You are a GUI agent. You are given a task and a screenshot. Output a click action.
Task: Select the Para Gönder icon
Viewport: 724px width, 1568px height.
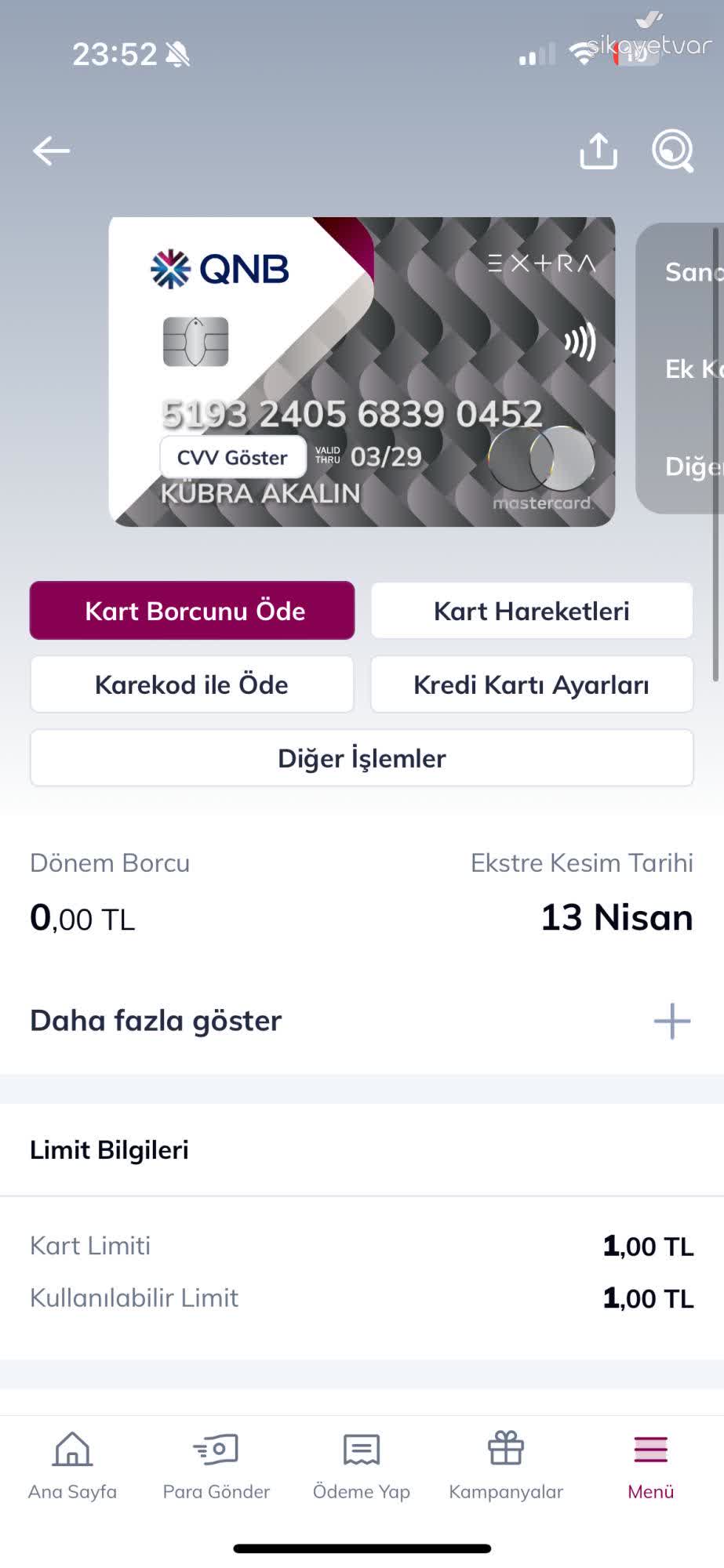216,1465
